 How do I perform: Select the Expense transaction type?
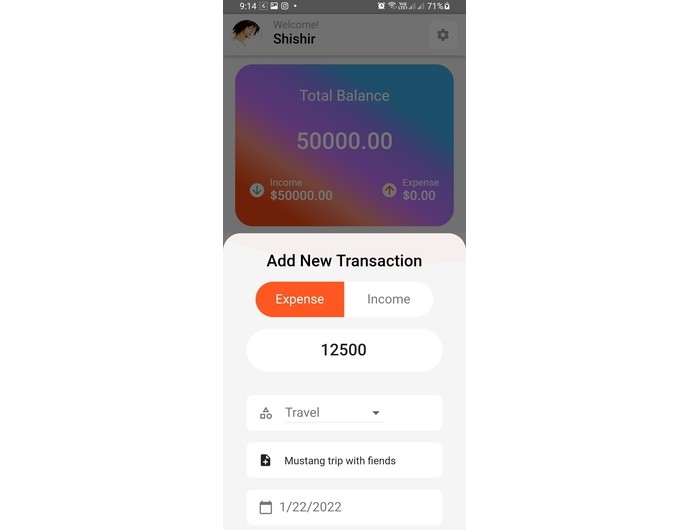pos(300,299)
